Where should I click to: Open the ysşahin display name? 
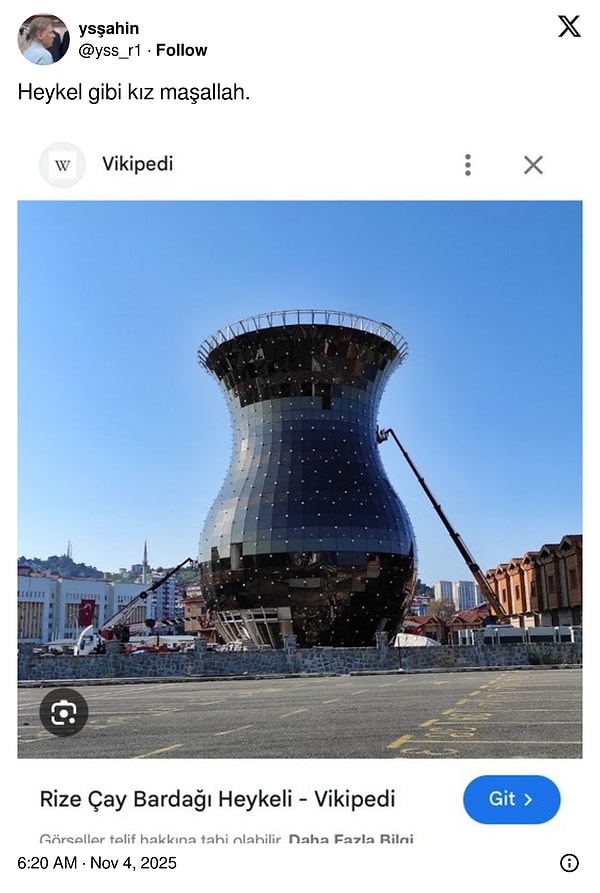tap(109, 29)
